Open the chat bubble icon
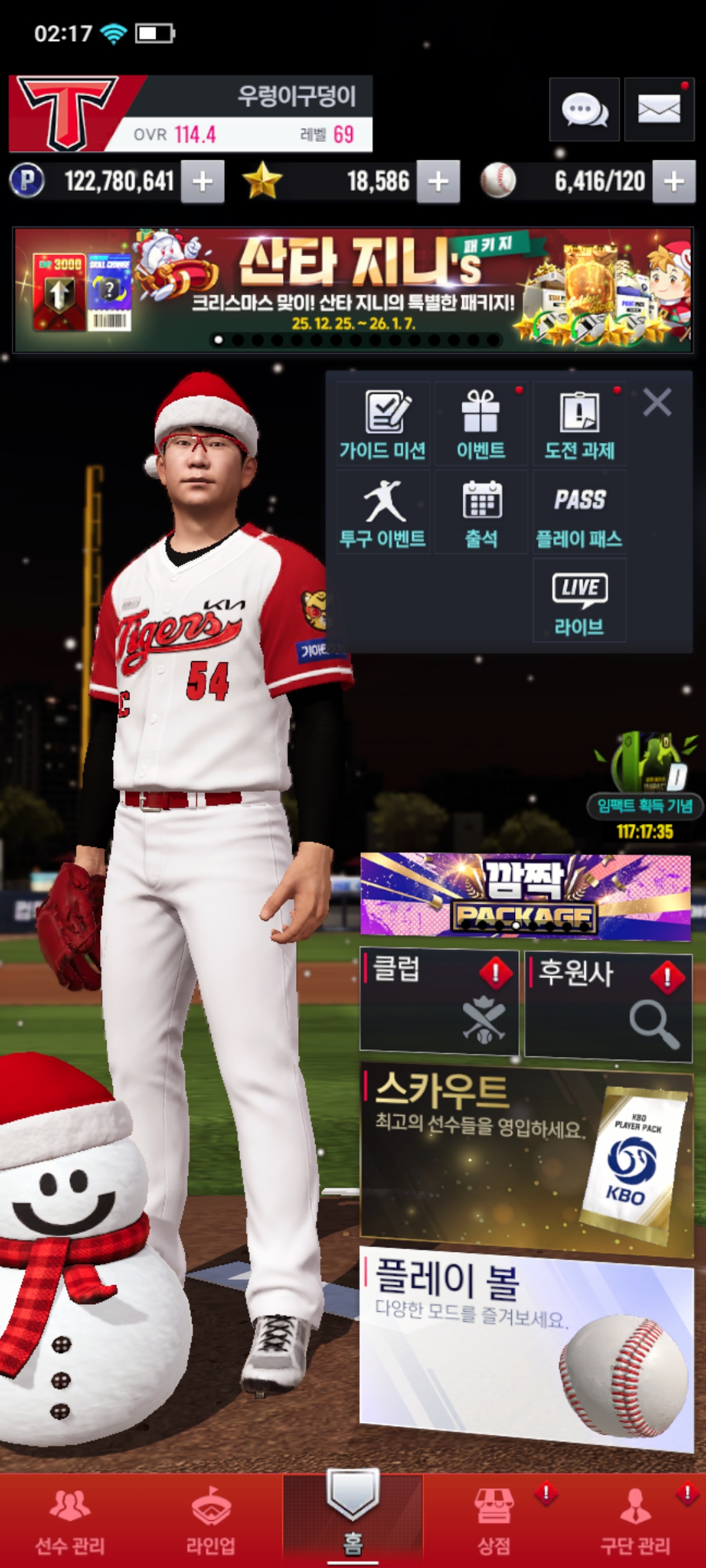 point(584,110)
